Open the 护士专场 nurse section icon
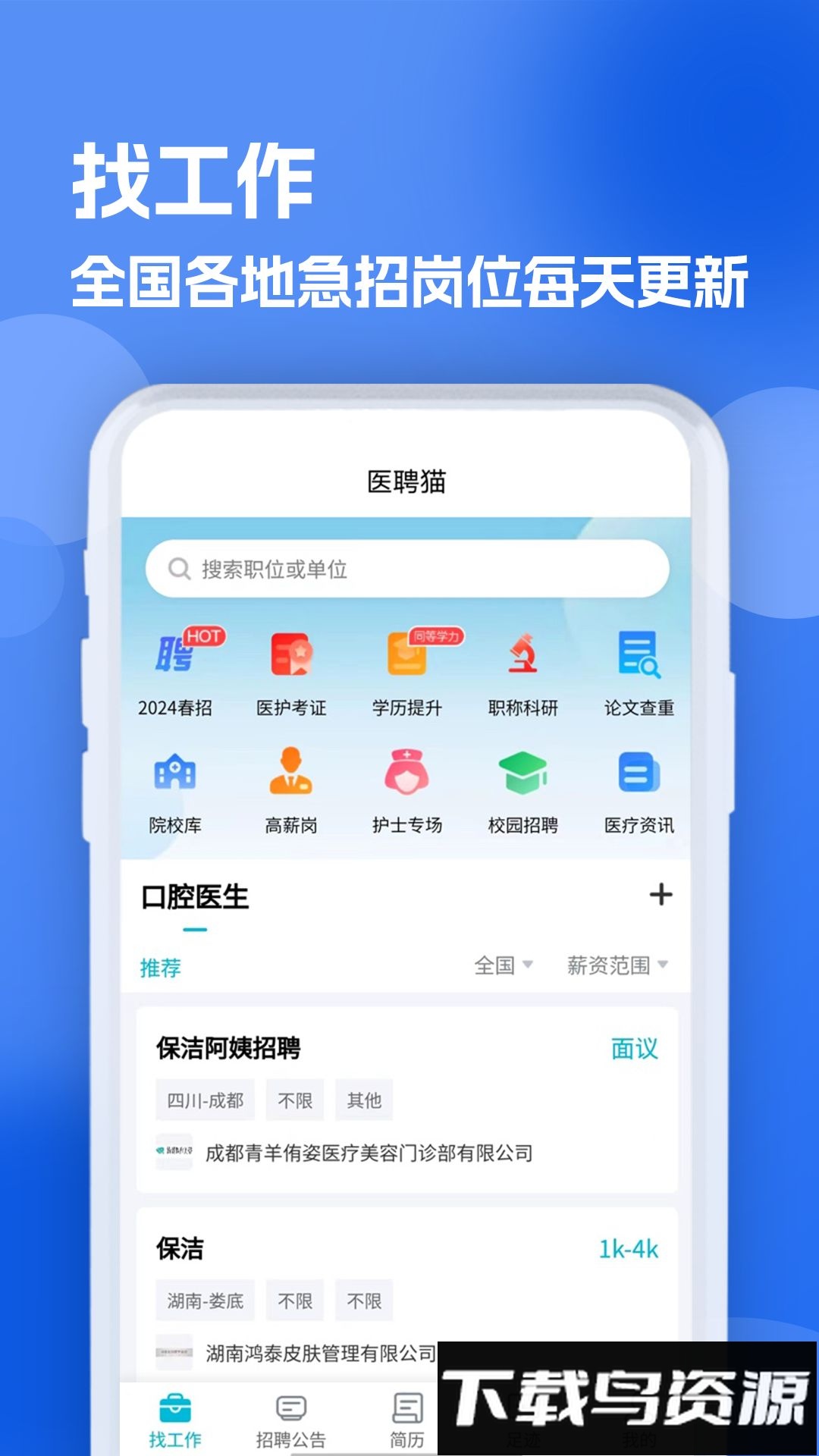 tap(406, 773)
